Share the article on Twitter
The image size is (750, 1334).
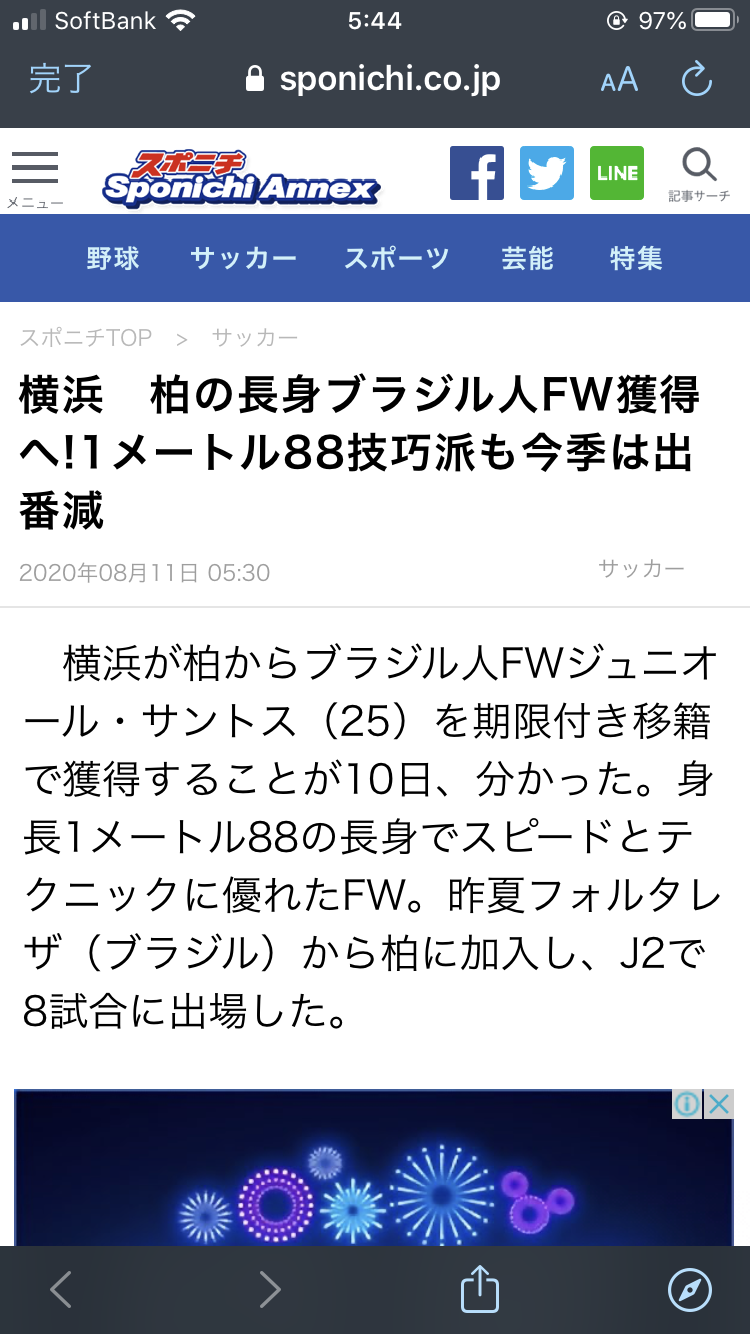[547, 173]
